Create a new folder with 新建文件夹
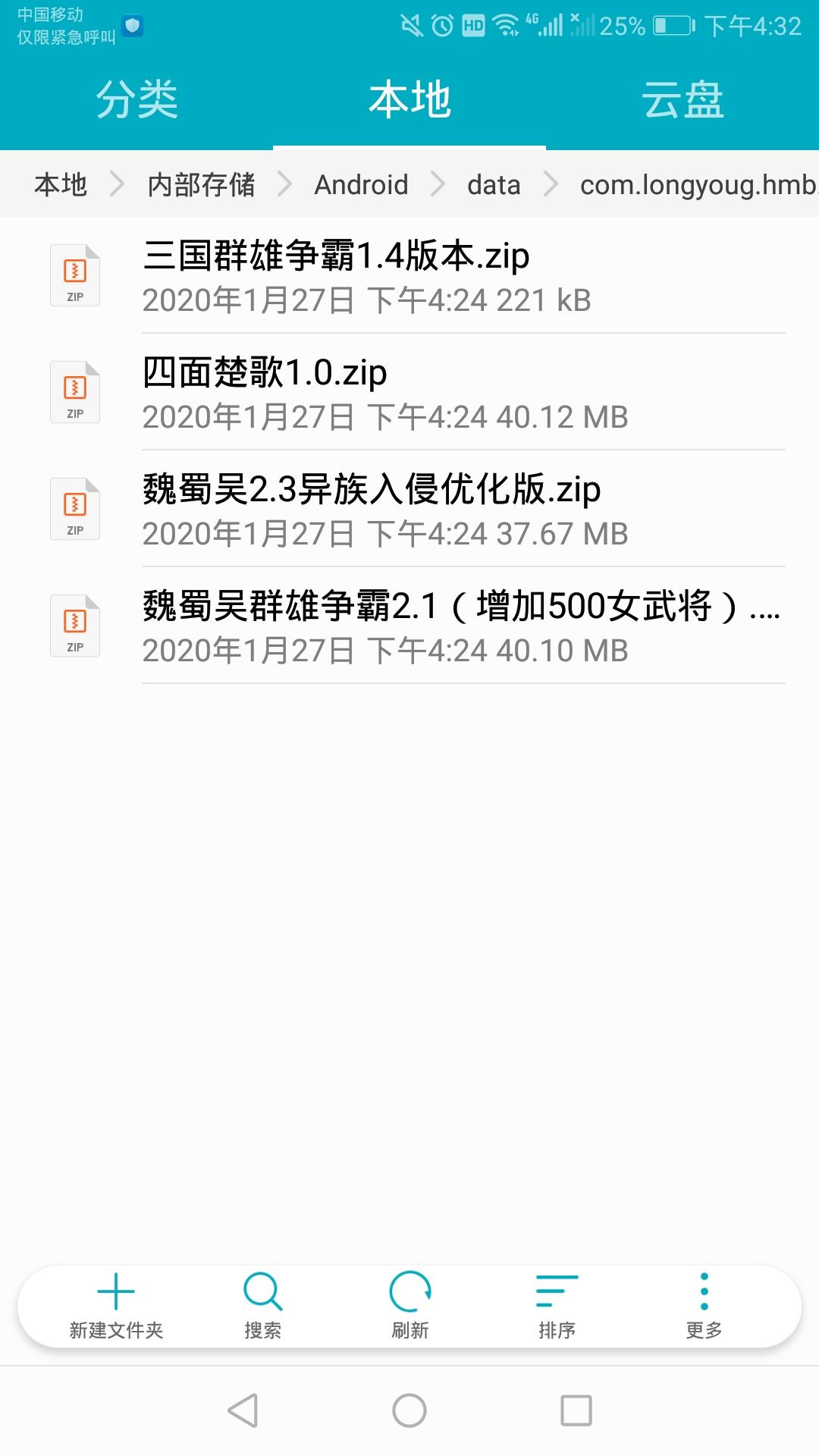This screenshot has width=819, height=1456. 116,1306
